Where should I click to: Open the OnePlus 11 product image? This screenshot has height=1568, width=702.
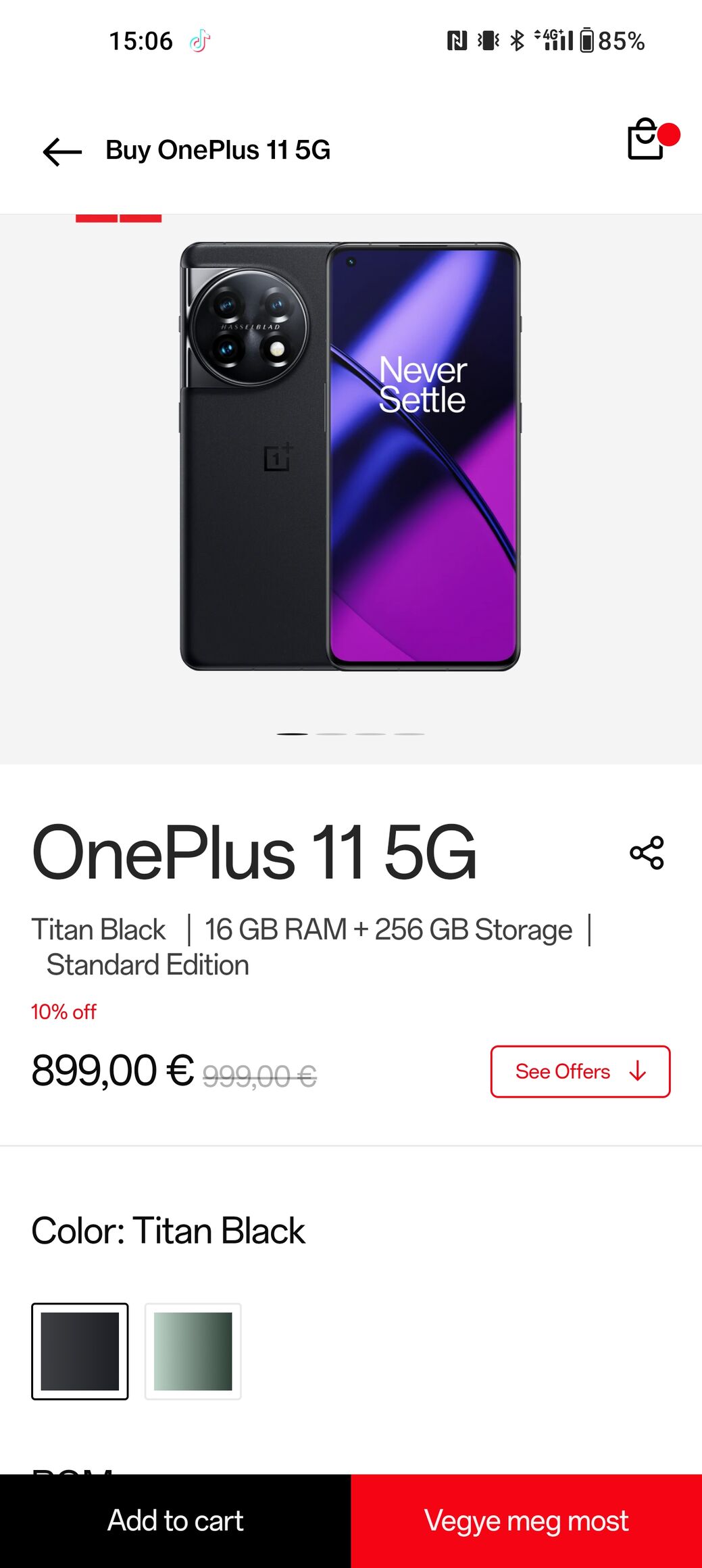coord(350,456)
